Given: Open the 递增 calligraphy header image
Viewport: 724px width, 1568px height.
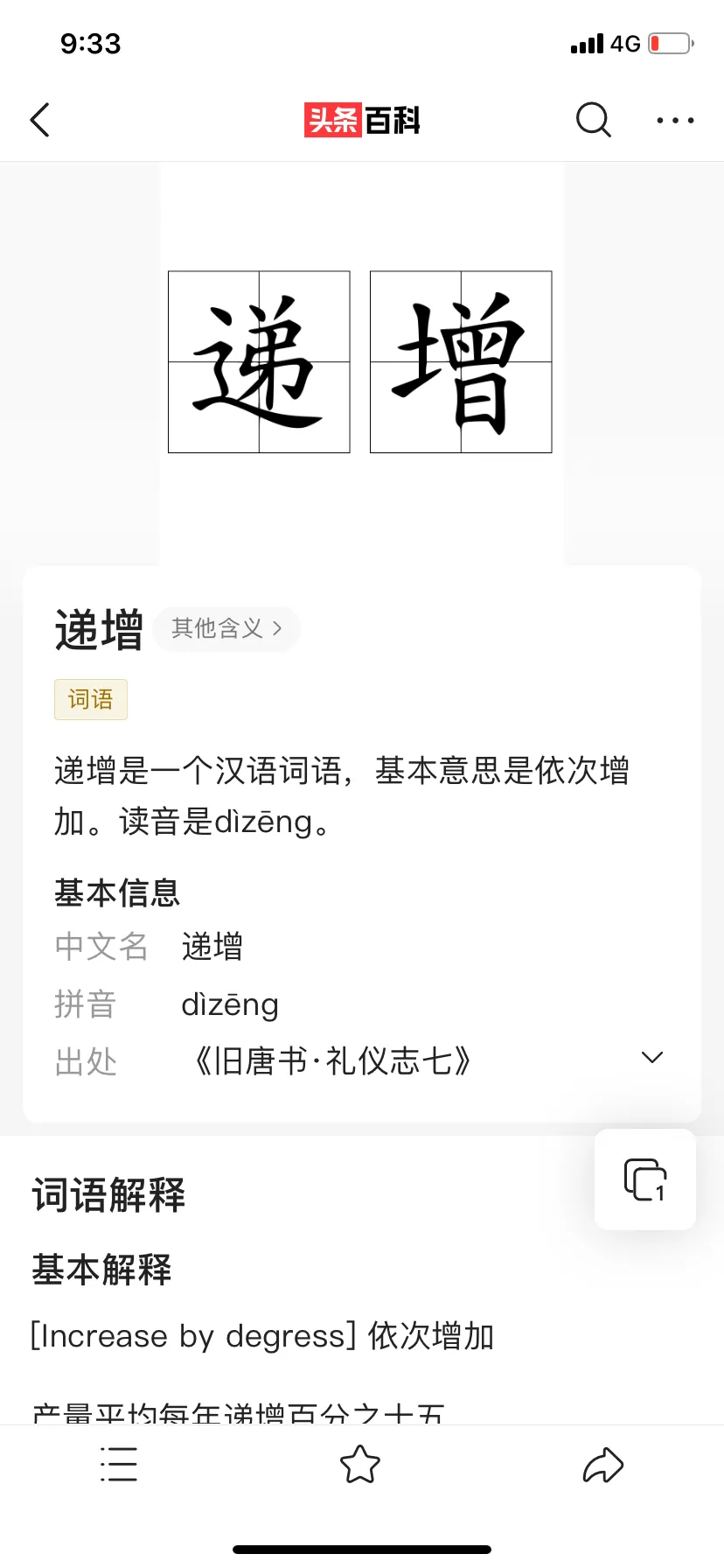Looking at the screenshot, I should [x=360, y=362].
